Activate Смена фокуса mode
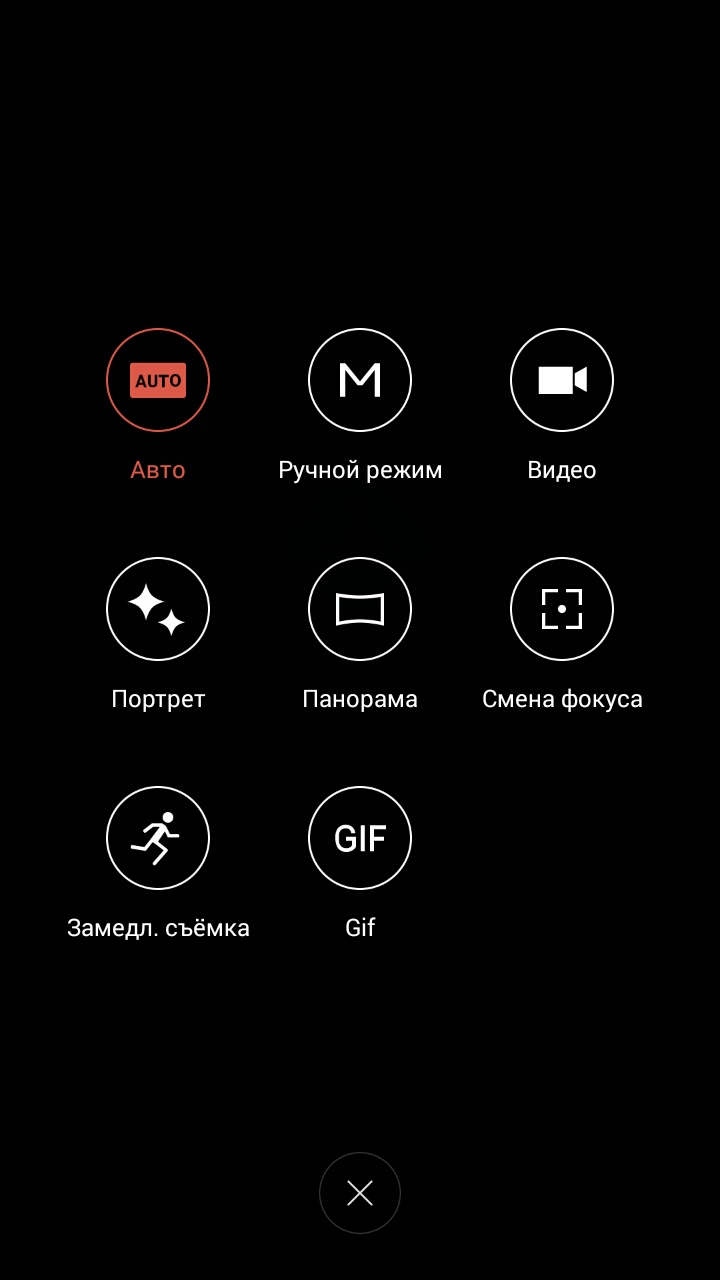The height and width of the screenshot is (1280, 720). (562, 609)
